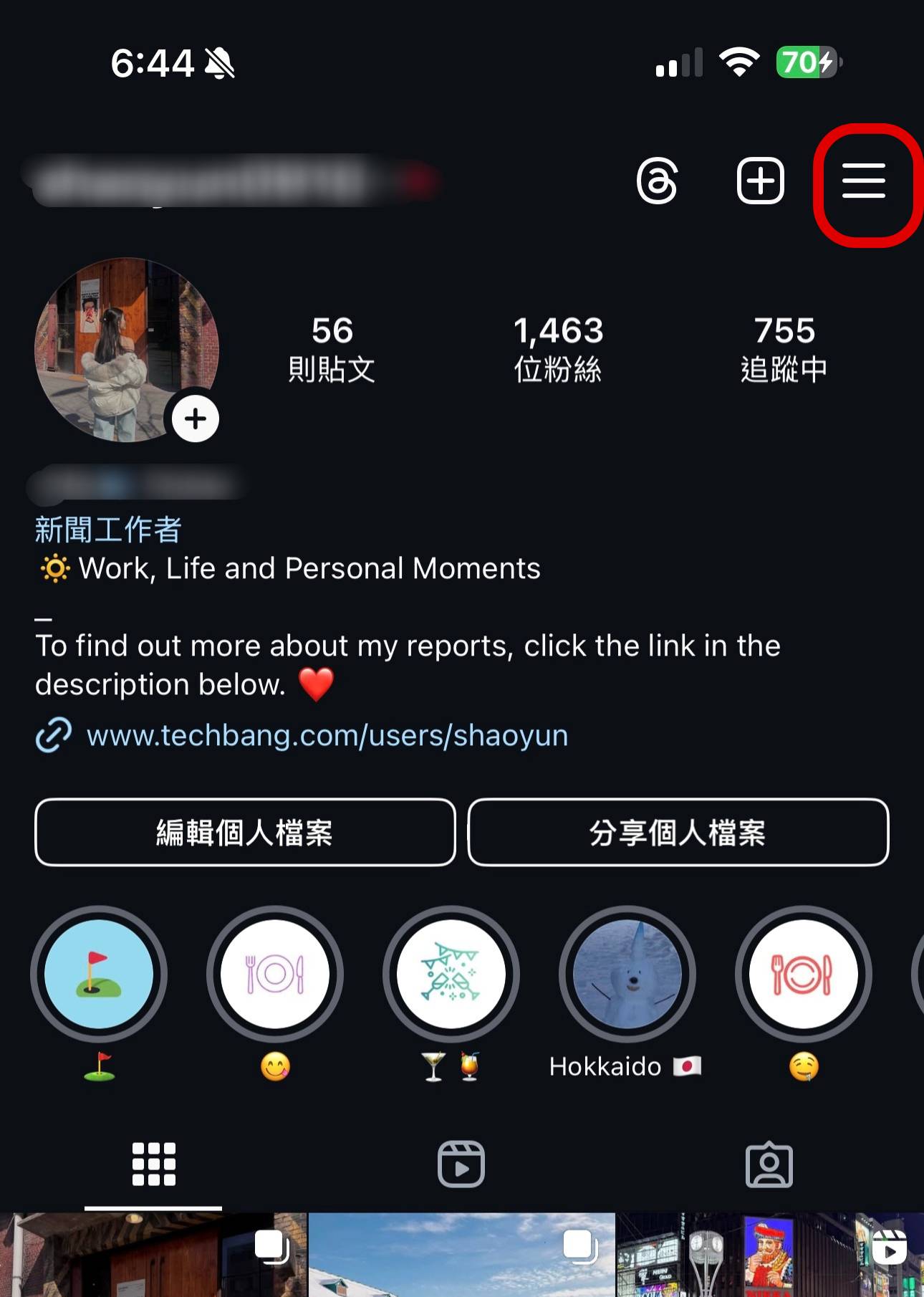This screenshot has width=924, height=1297.
Task: Tap 編輯個人檔案 to edit profile
Action: pos(245,833)
